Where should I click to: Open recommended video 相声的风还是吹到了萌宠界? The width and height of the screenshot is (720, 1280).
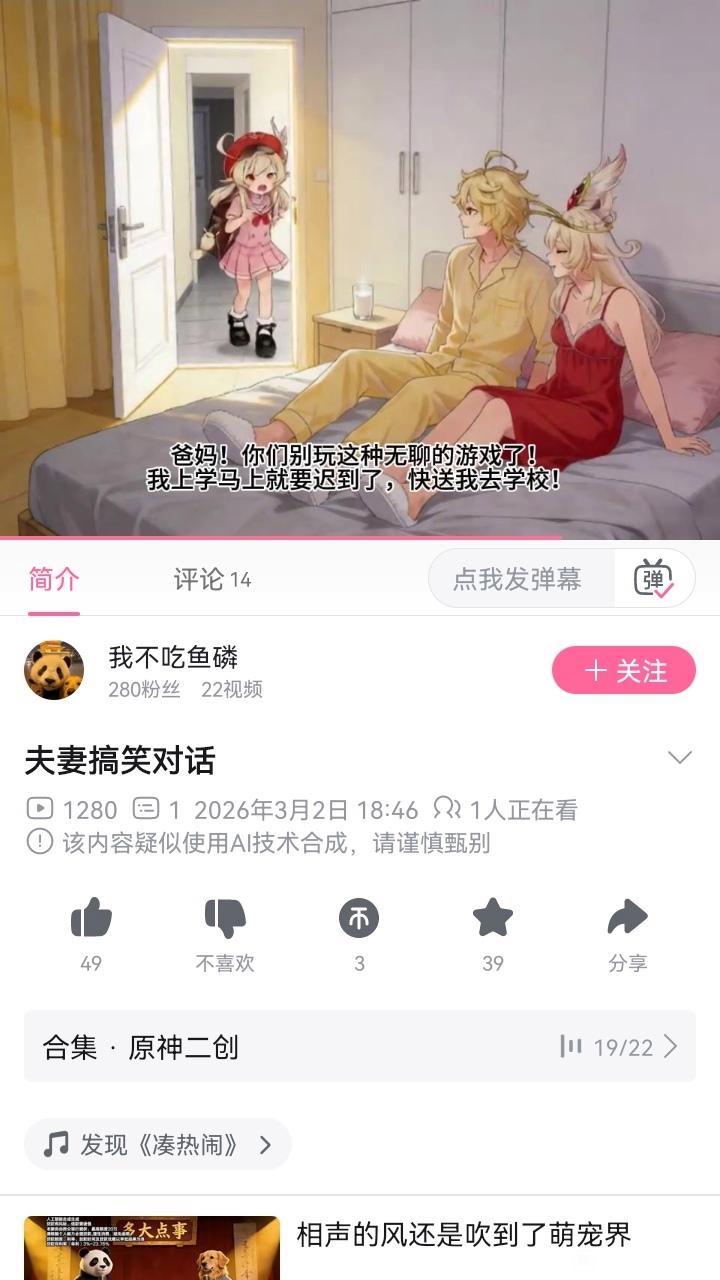coord(463,1236)
